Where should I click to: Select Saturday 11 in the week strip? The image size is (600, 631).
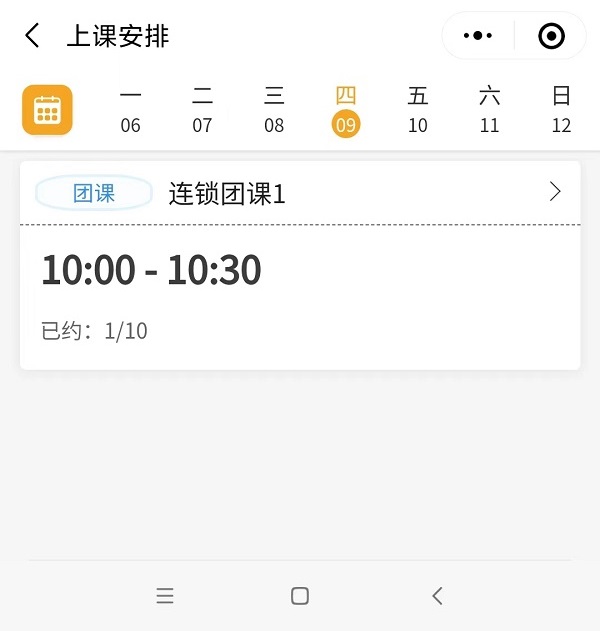489,110
